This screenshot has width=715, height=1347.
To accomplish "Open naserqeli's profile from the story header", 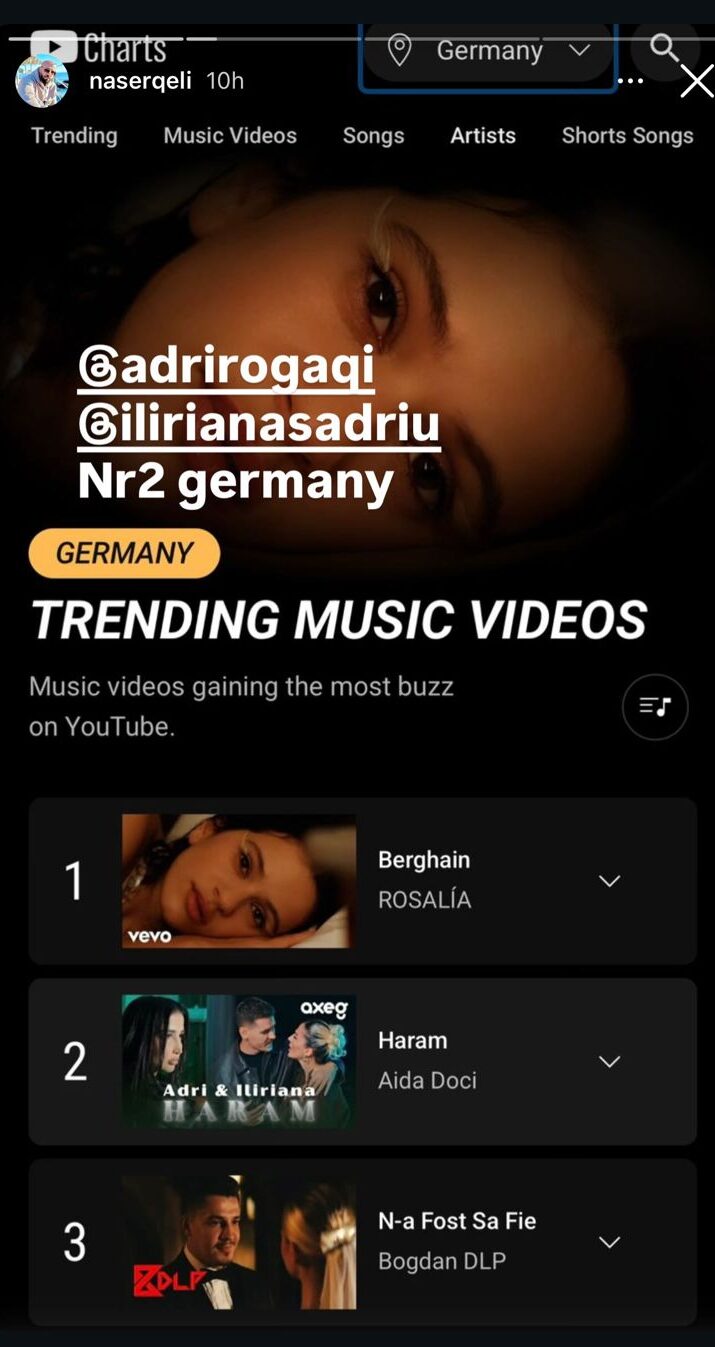I will (x=139, y=81).
